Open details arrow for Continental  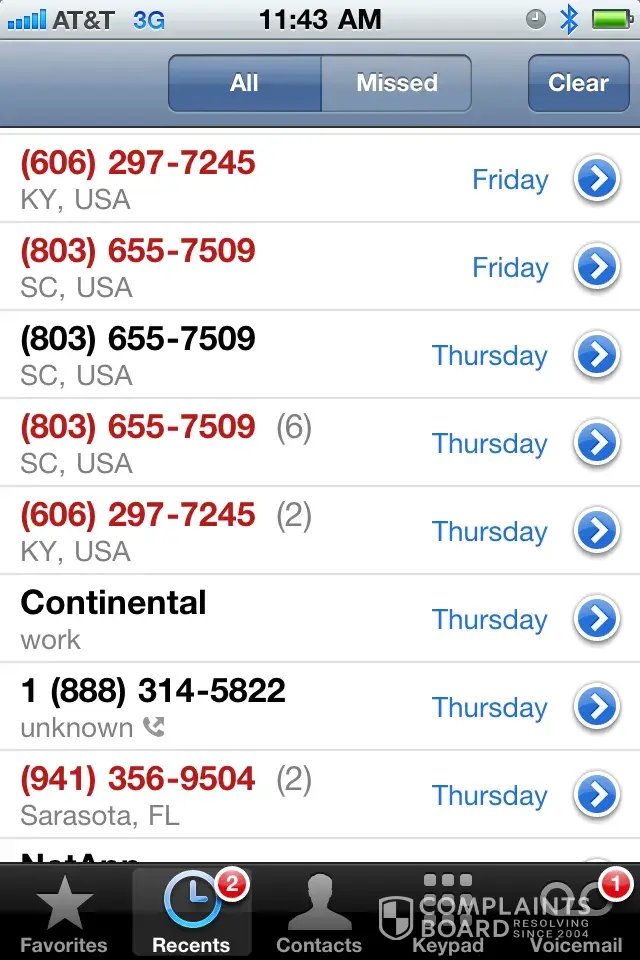click(597, 619)
